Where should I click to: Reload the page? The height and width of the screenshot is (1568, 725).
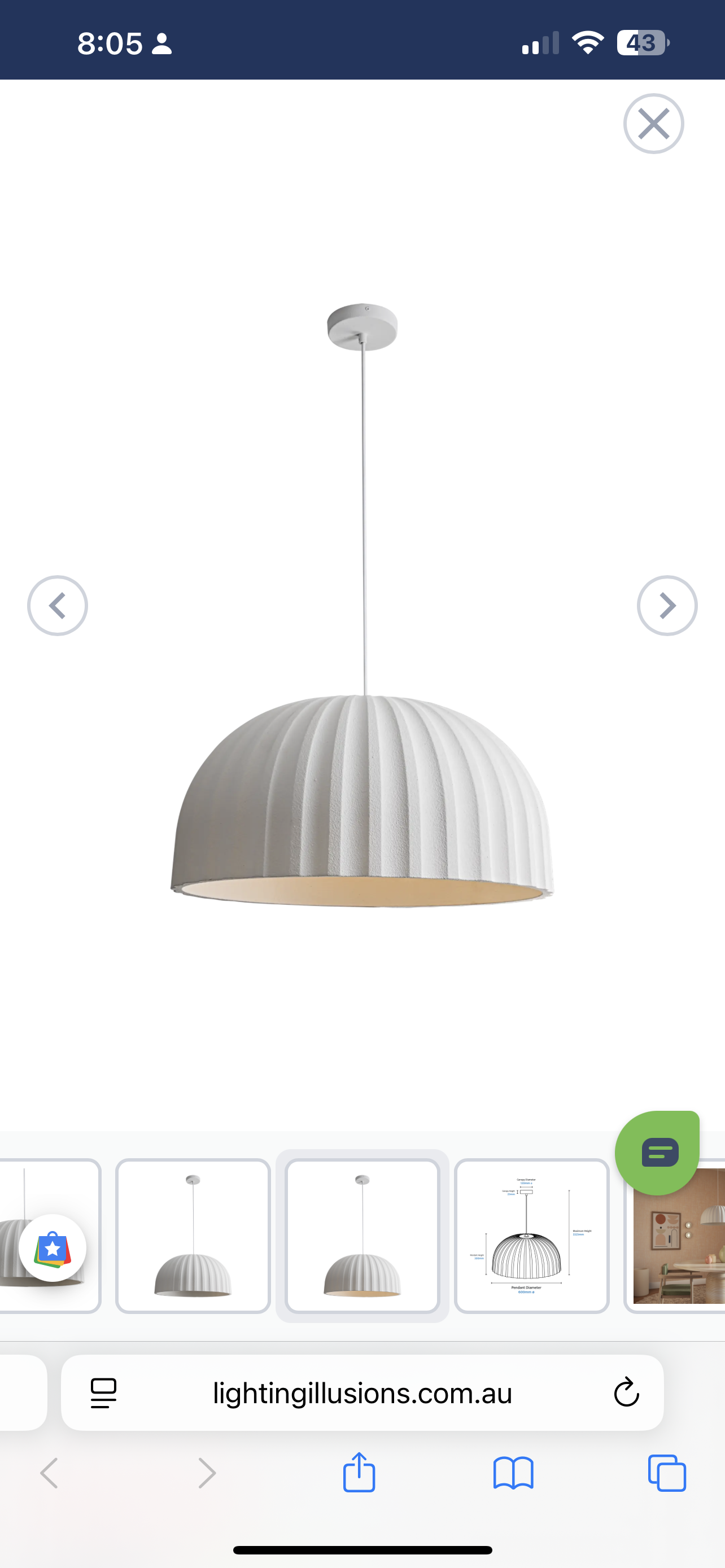point(626,1392)
